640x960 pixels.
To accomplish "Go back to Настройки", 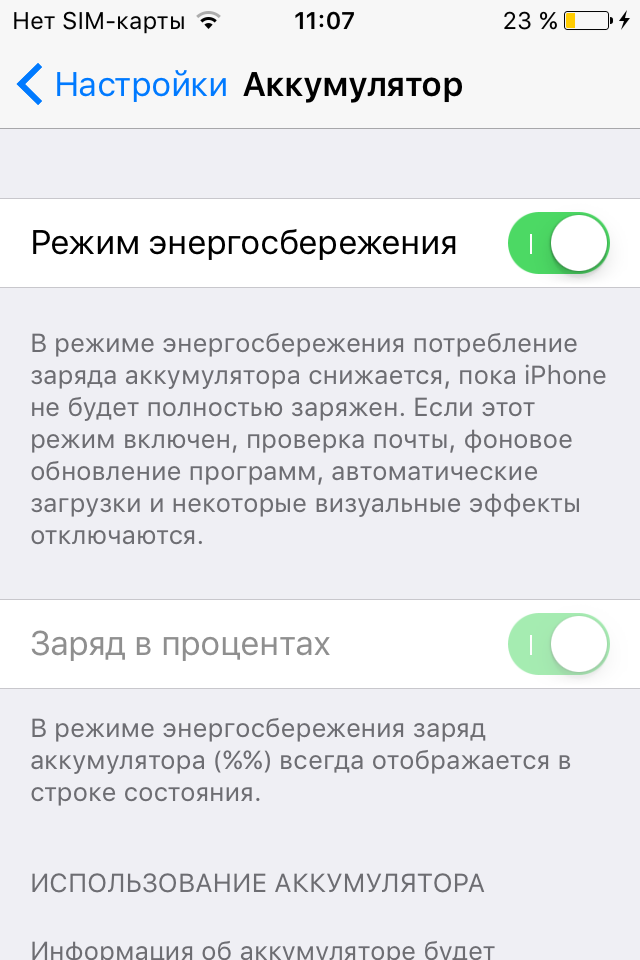I will pos(122,85).
